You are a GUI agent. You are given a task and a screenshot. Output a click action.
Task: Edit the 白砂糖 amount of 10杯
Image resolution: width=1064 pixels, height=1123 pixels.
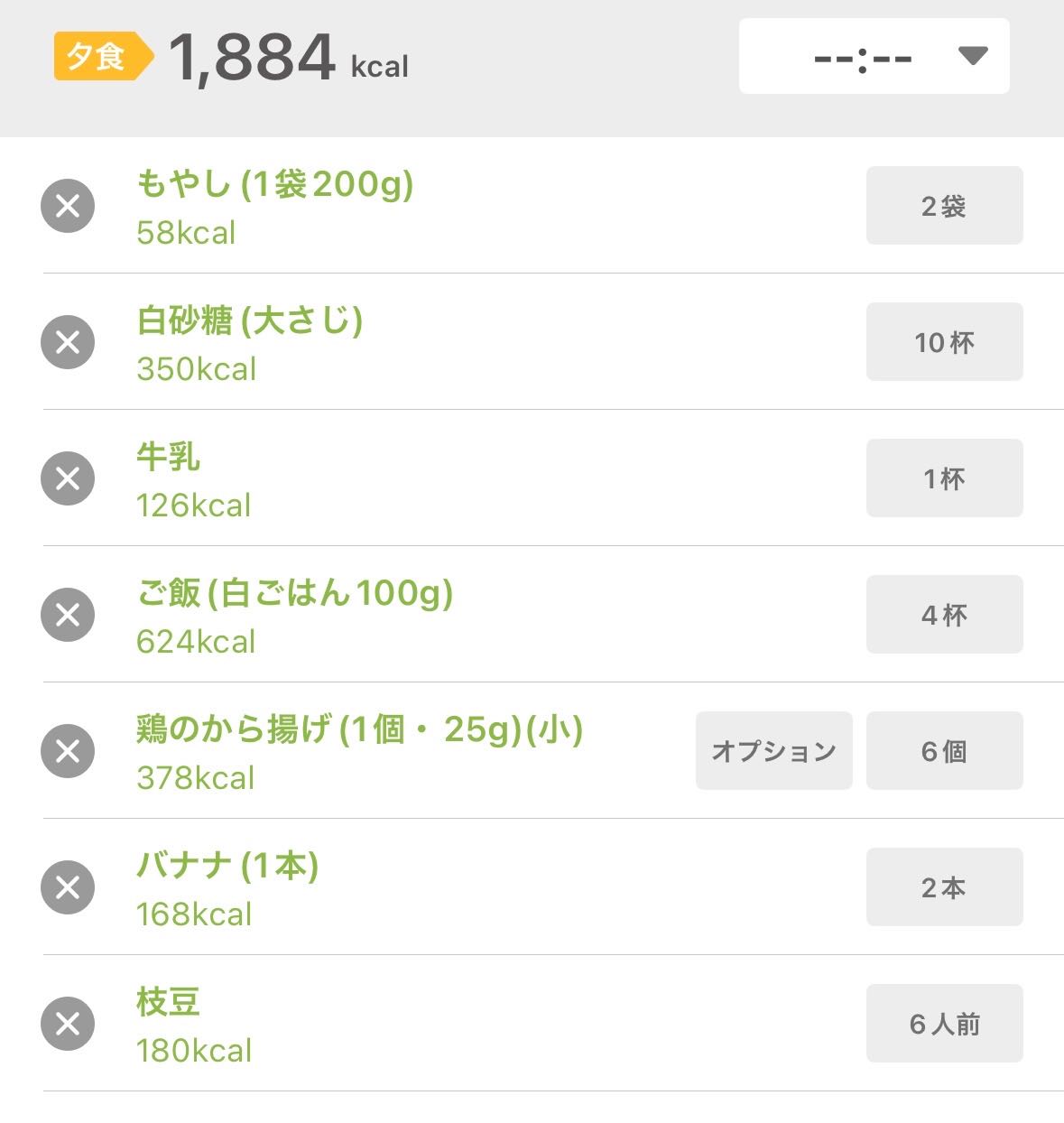coord(944,342)
